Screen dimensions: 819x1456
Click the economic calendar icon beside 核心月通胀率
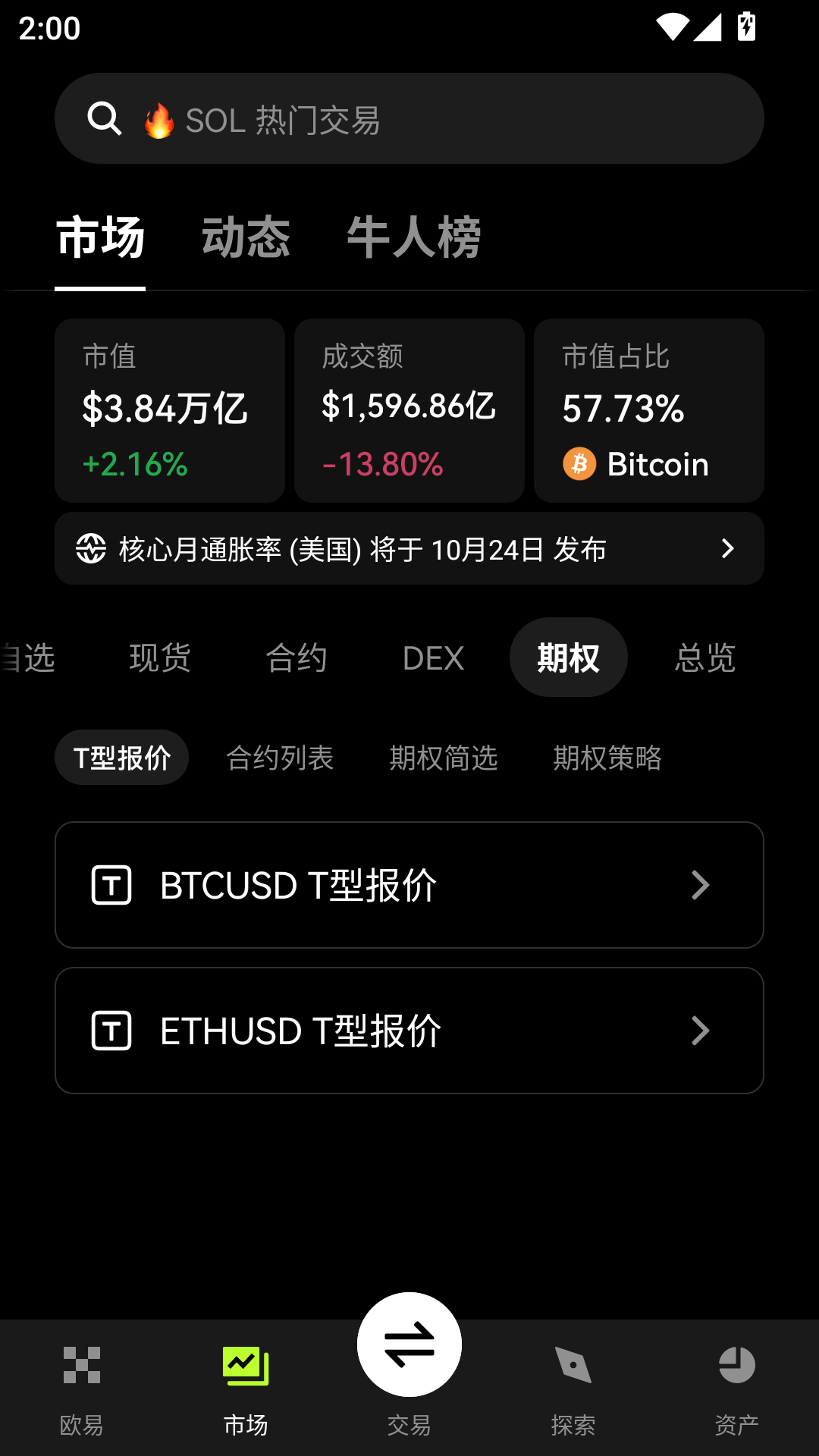coord(90,548)
